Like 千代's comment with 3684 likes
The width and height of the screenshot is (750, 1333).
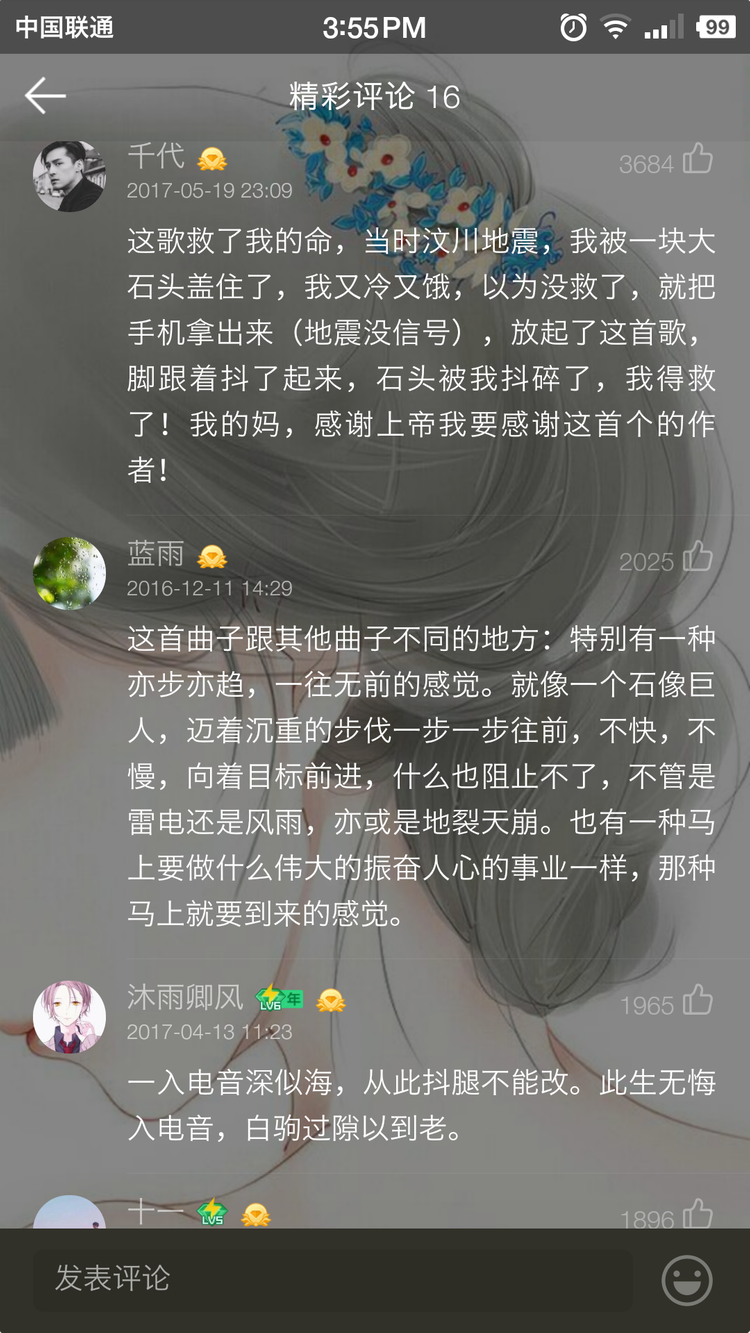(698, 159)
